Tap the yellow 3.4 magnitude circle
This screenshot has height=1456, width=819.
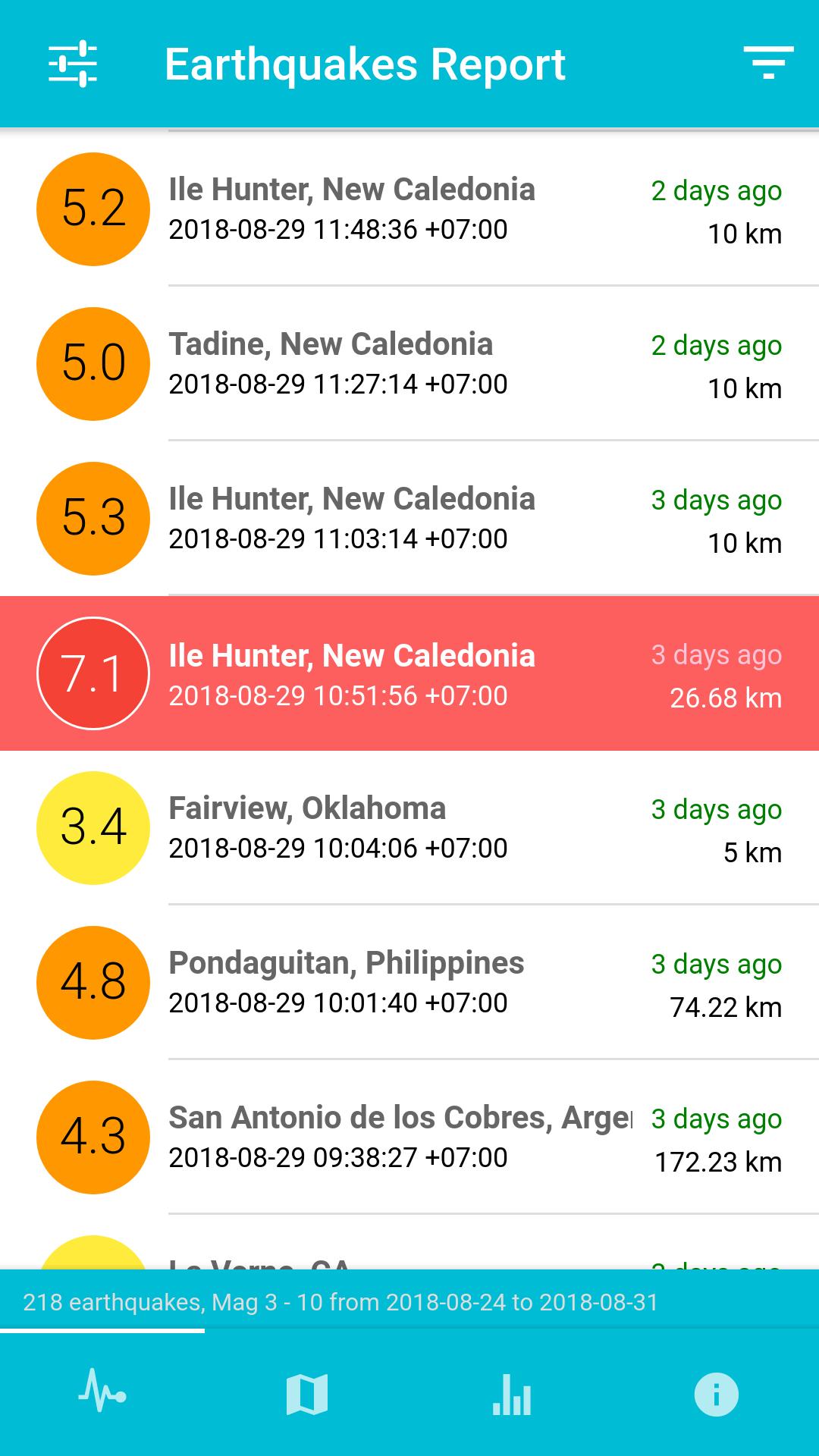[93, 828]
